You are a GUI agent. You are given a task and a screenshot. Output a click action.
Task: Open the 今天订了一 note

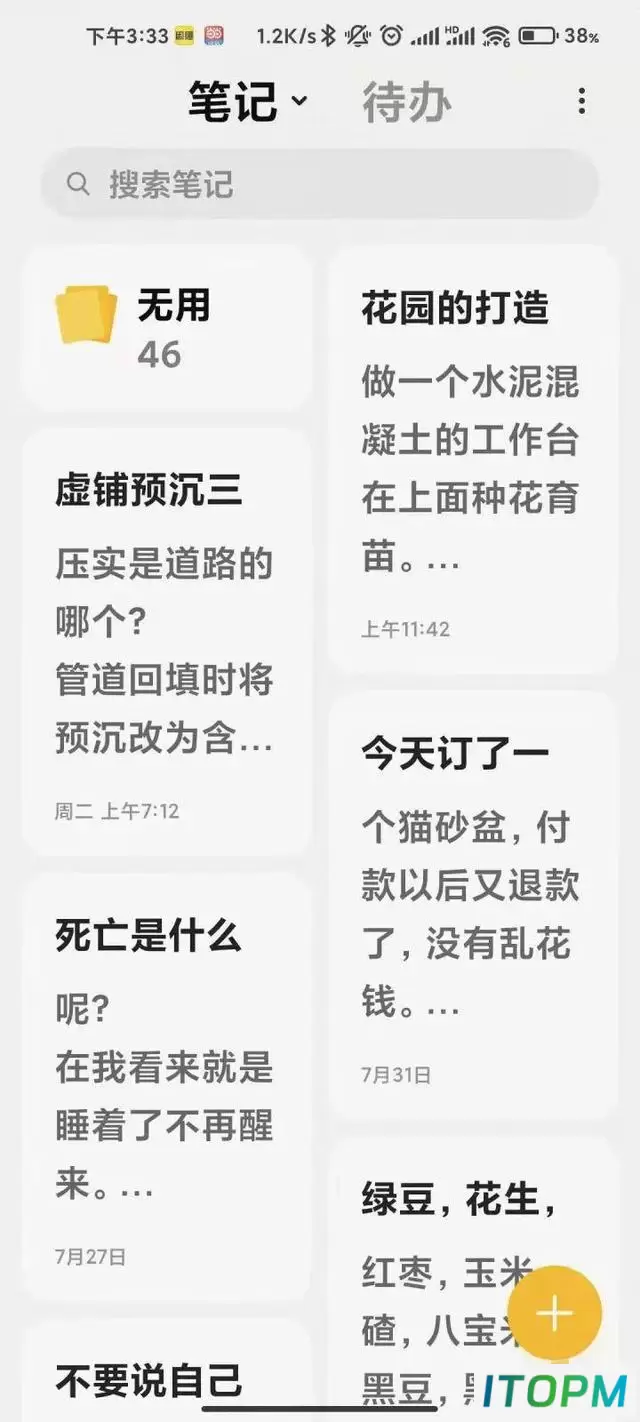(472, 905)
